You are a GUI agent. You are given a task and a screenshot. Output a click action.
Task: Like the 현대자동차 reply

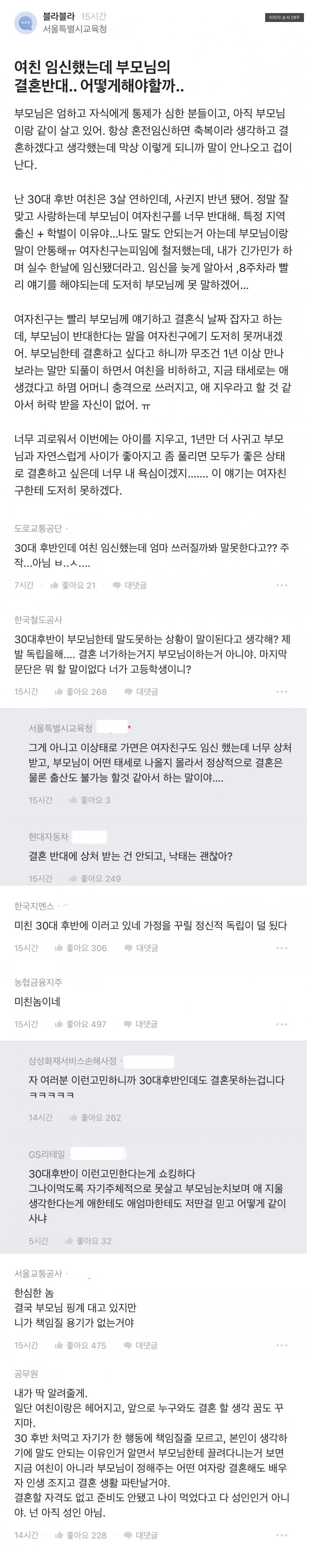(94, 878)
